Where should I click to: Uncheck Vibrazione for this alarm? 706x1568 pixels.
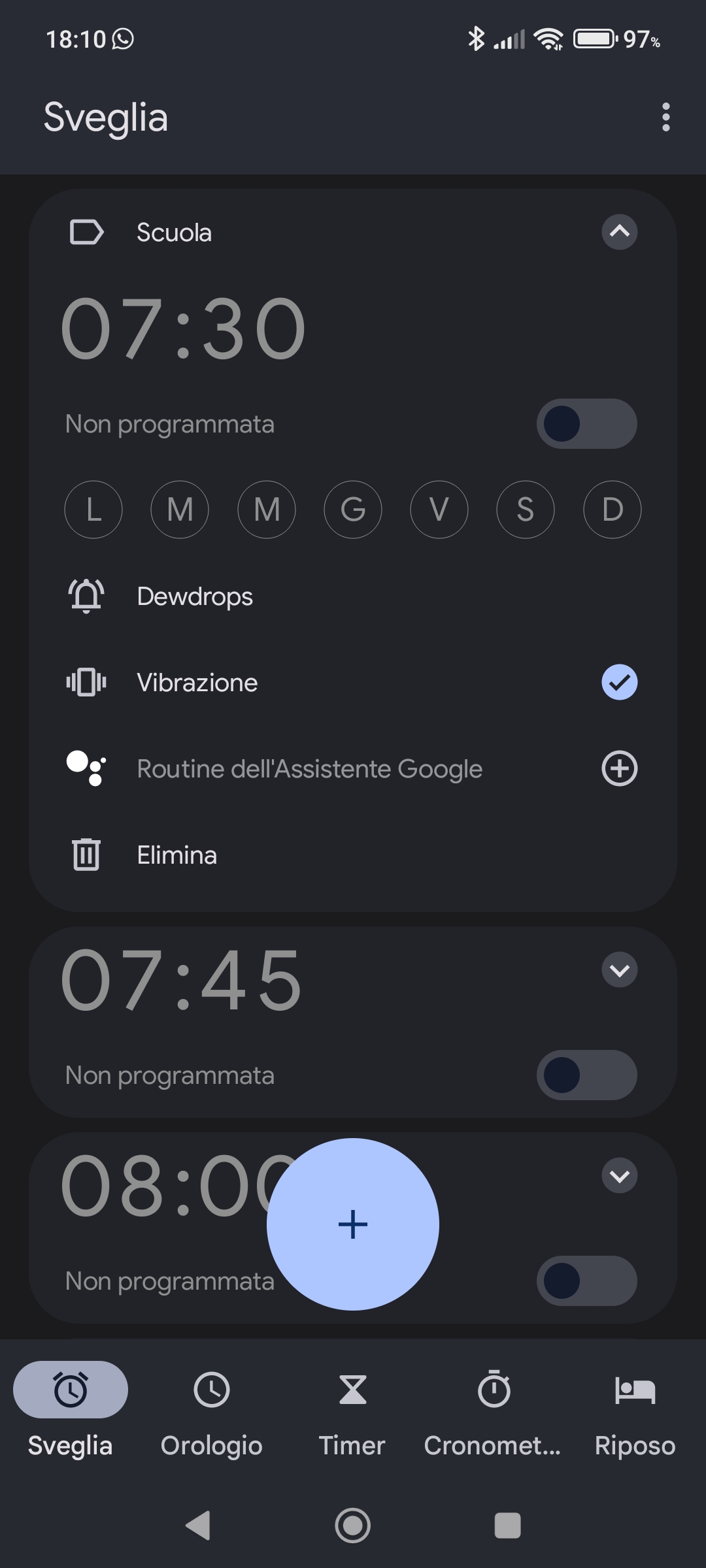tap(619, 682)
